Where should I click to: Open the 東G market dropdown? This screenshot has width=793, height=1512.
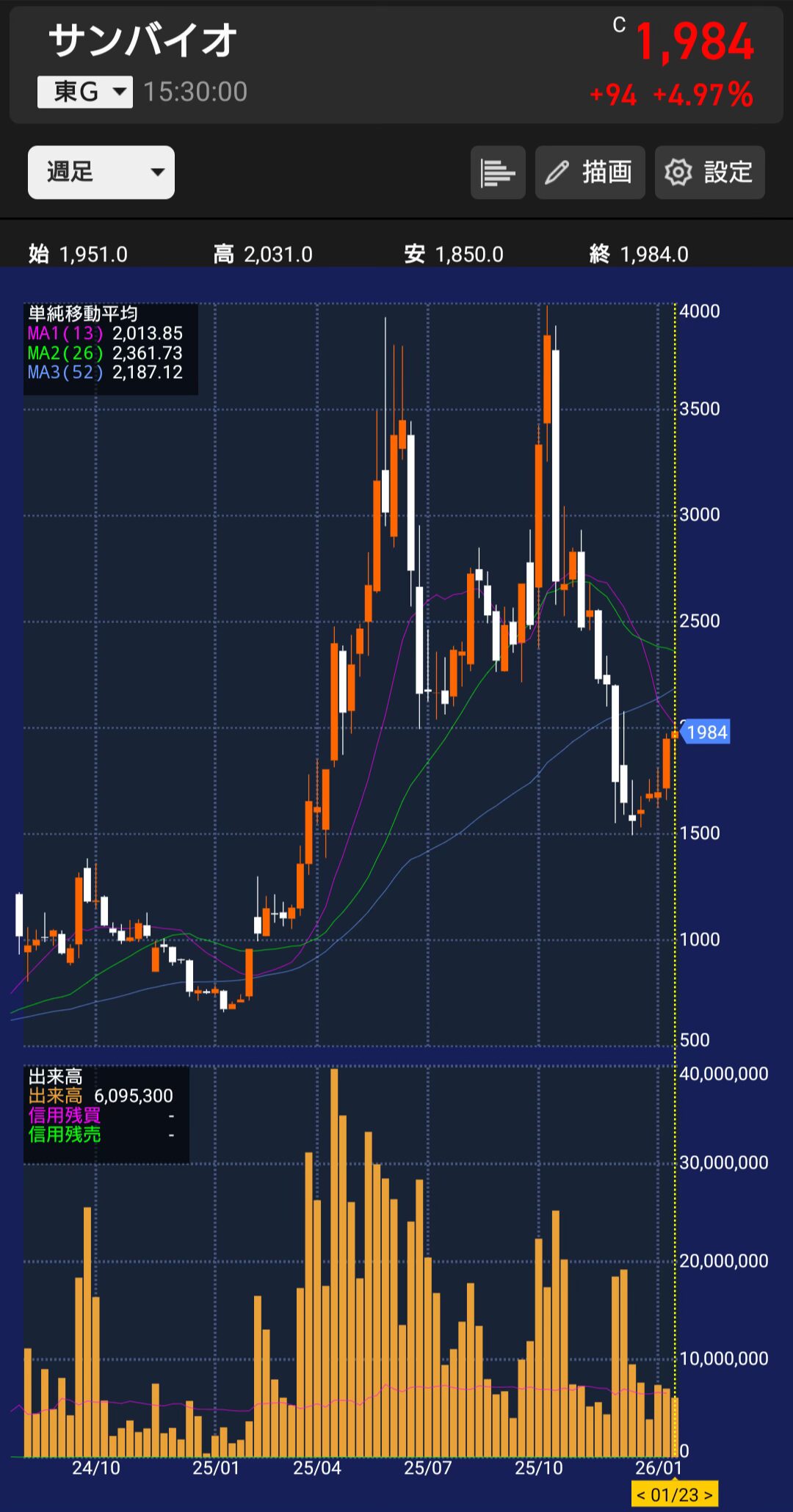(85, 92)
